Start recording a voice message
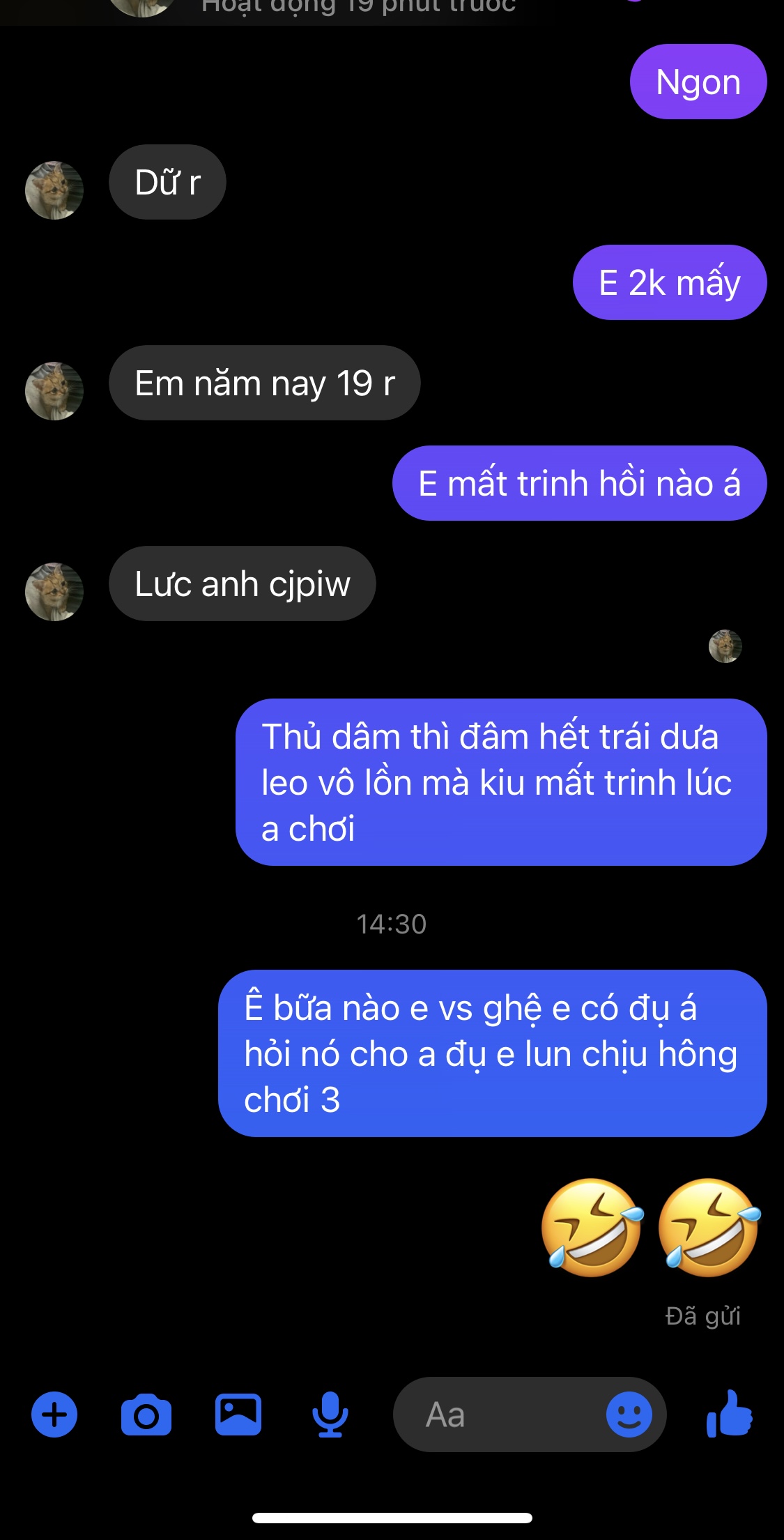This screenshot has width=784, height=1540. (330, 1415)
